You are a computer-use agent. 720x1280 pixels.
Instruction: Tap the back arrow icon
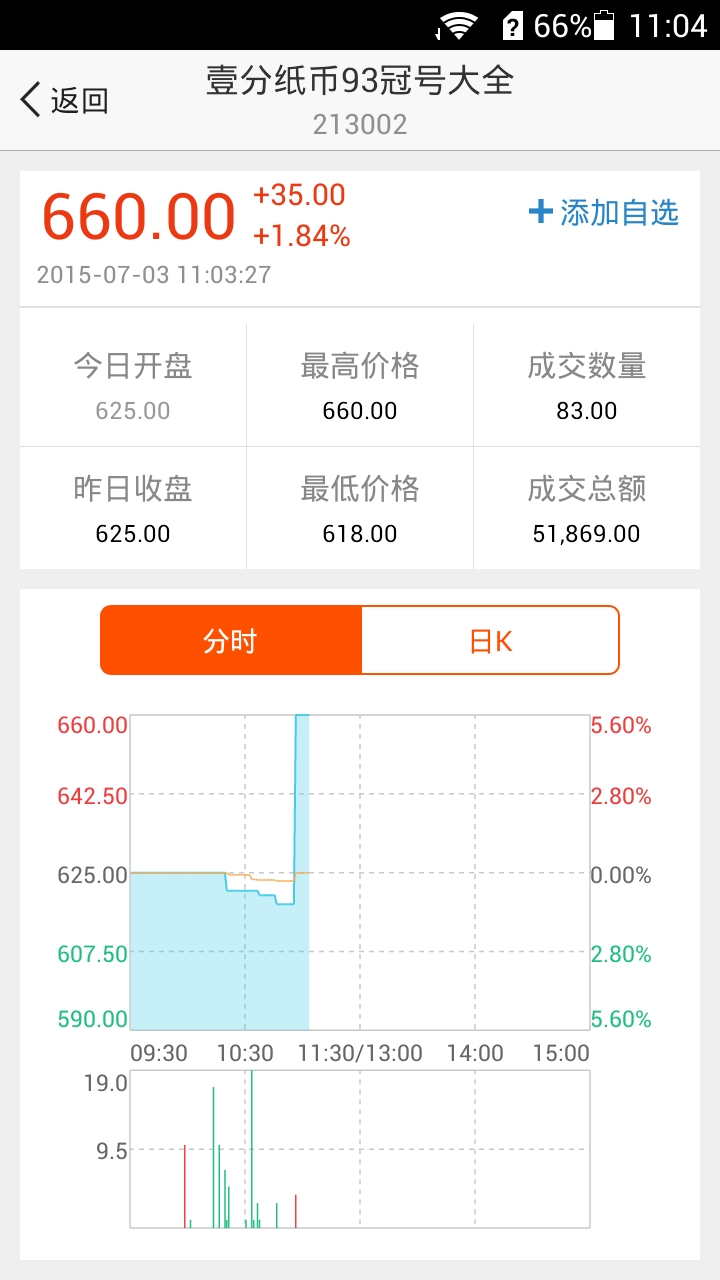(x=28, y=100)
